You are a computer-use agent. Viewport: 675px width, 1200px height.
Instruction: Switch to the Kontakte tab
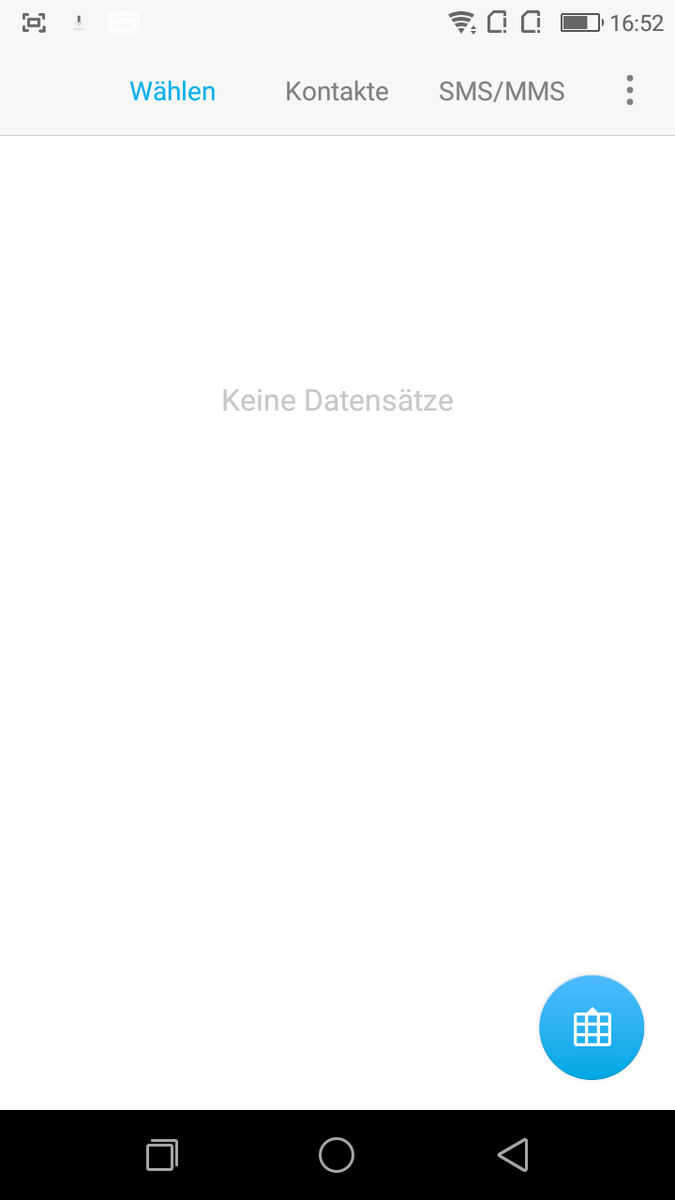pyautogui.click(x=337, y=92)
